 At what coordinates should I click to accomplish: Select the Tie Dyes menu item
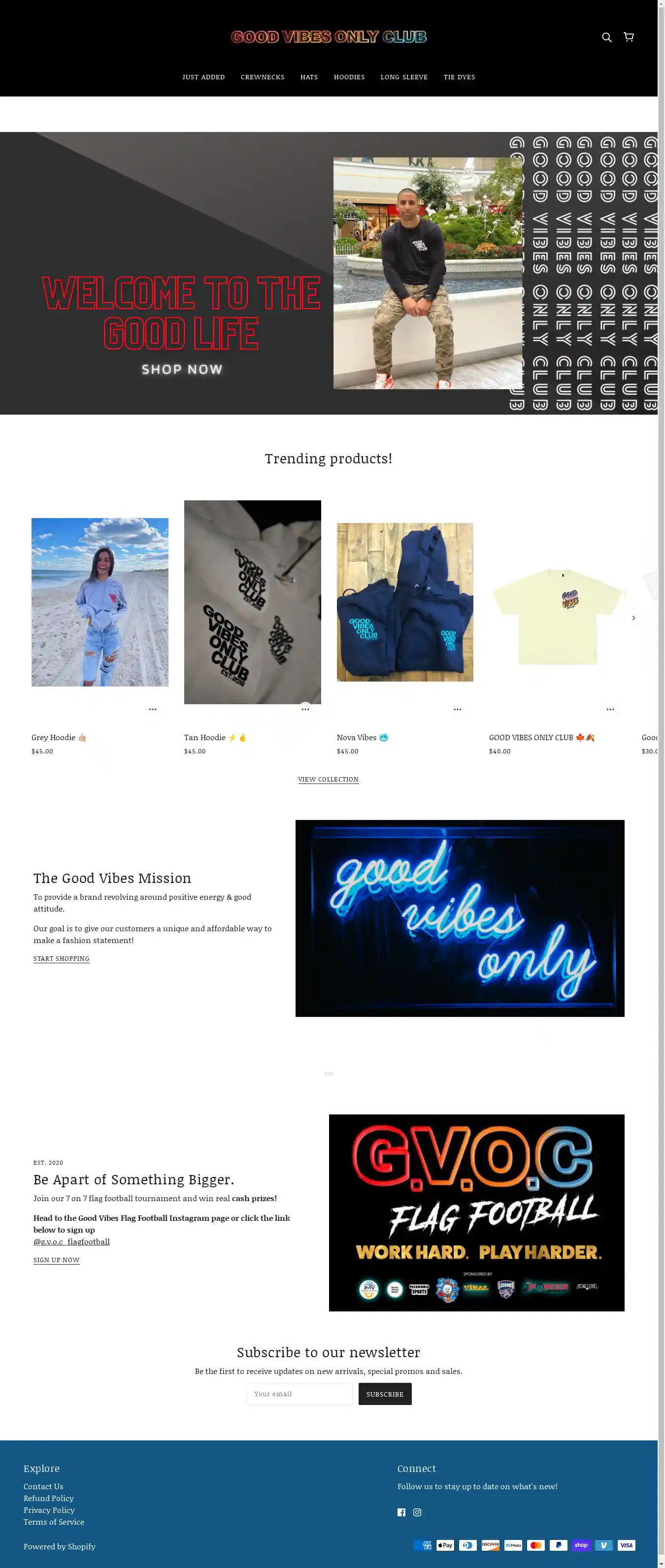click(x=459, y=77)
